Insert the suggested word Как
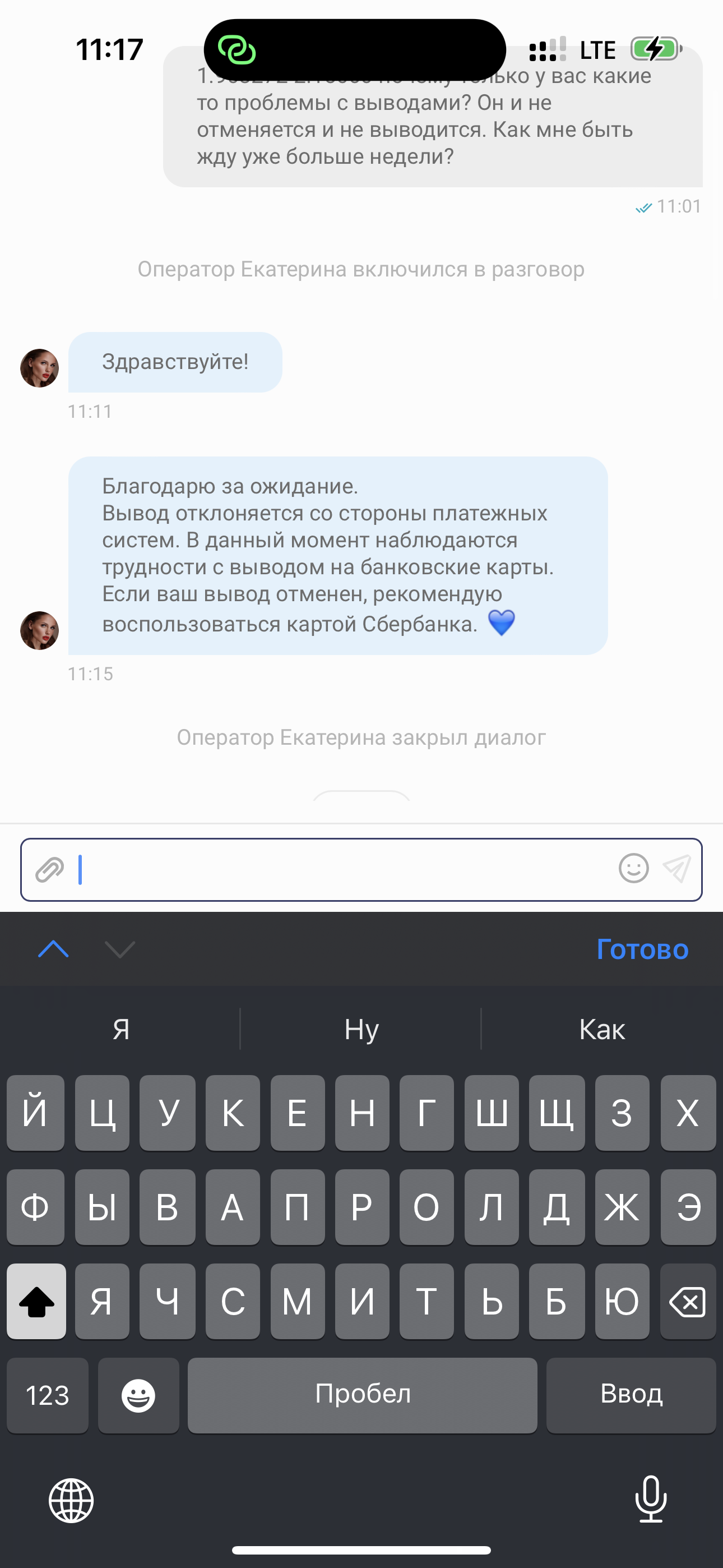This screenshot has height=1568, width=723. point(601,1029)
